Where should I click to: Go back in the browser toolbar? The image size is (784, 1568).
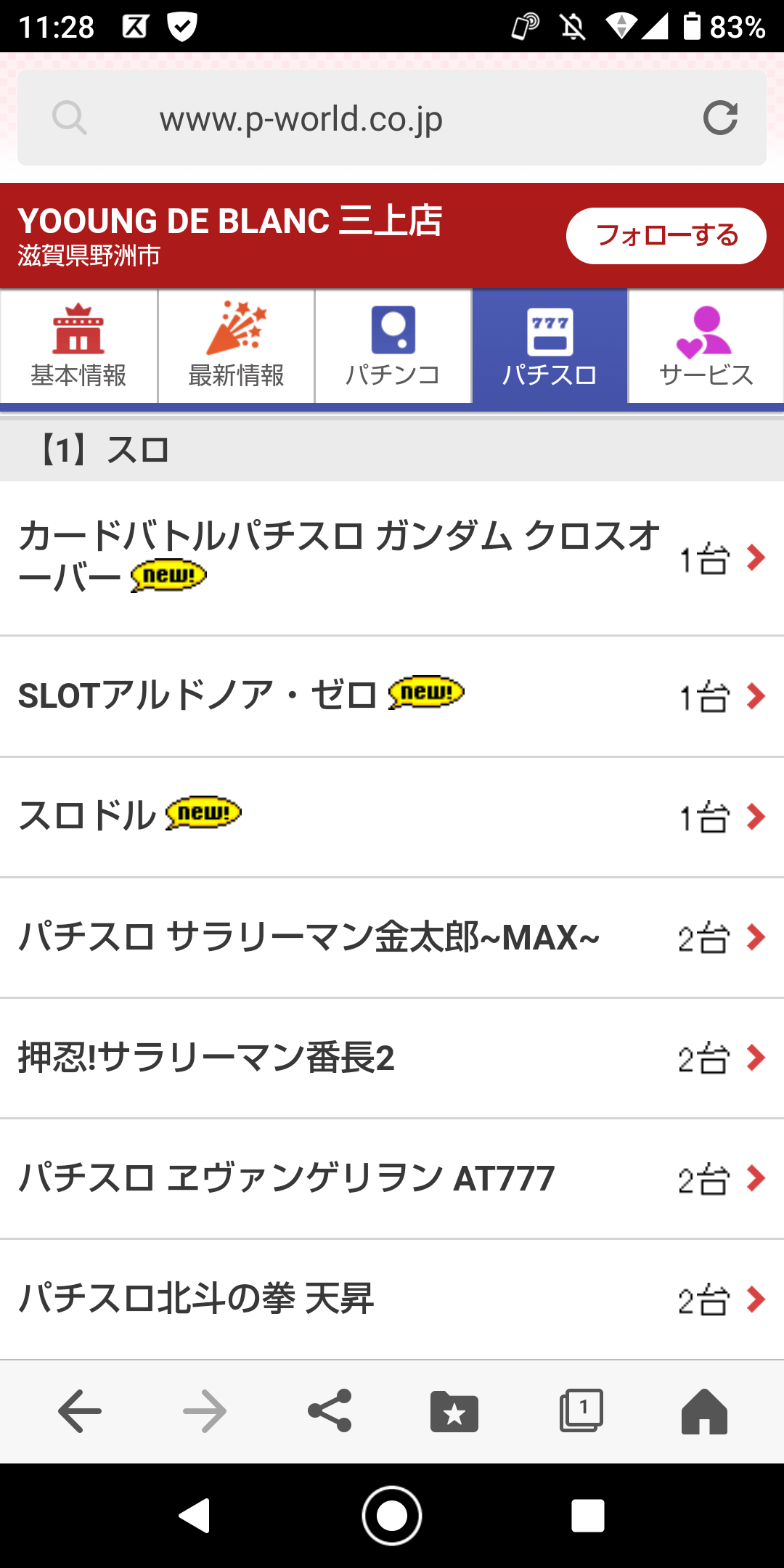[x=80, y=1411]
